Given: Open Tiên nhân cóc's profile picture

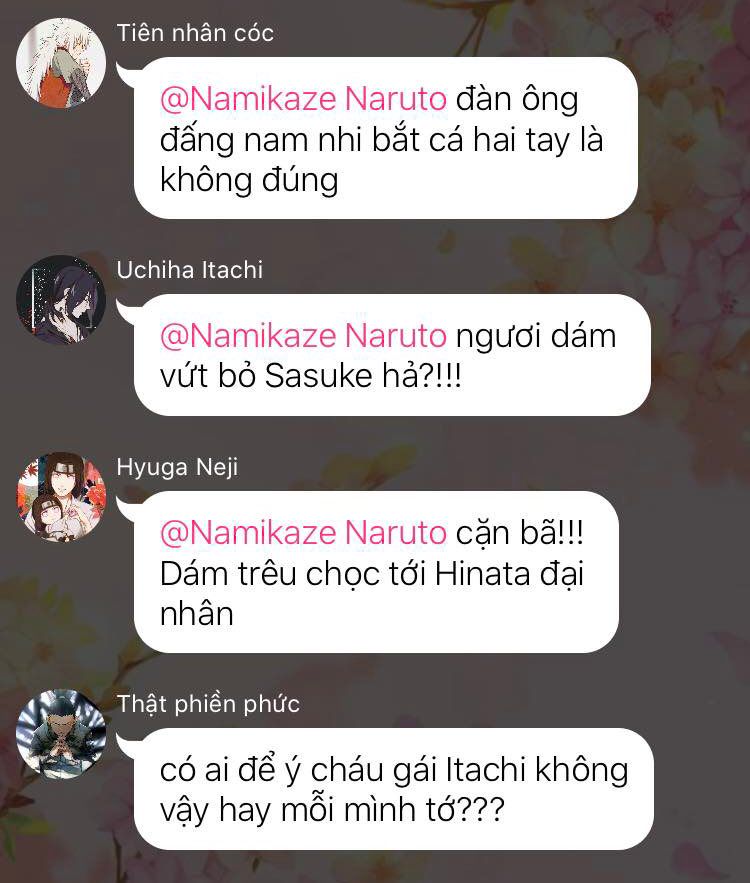Looking at the screenshot, I should coord(61,62).
